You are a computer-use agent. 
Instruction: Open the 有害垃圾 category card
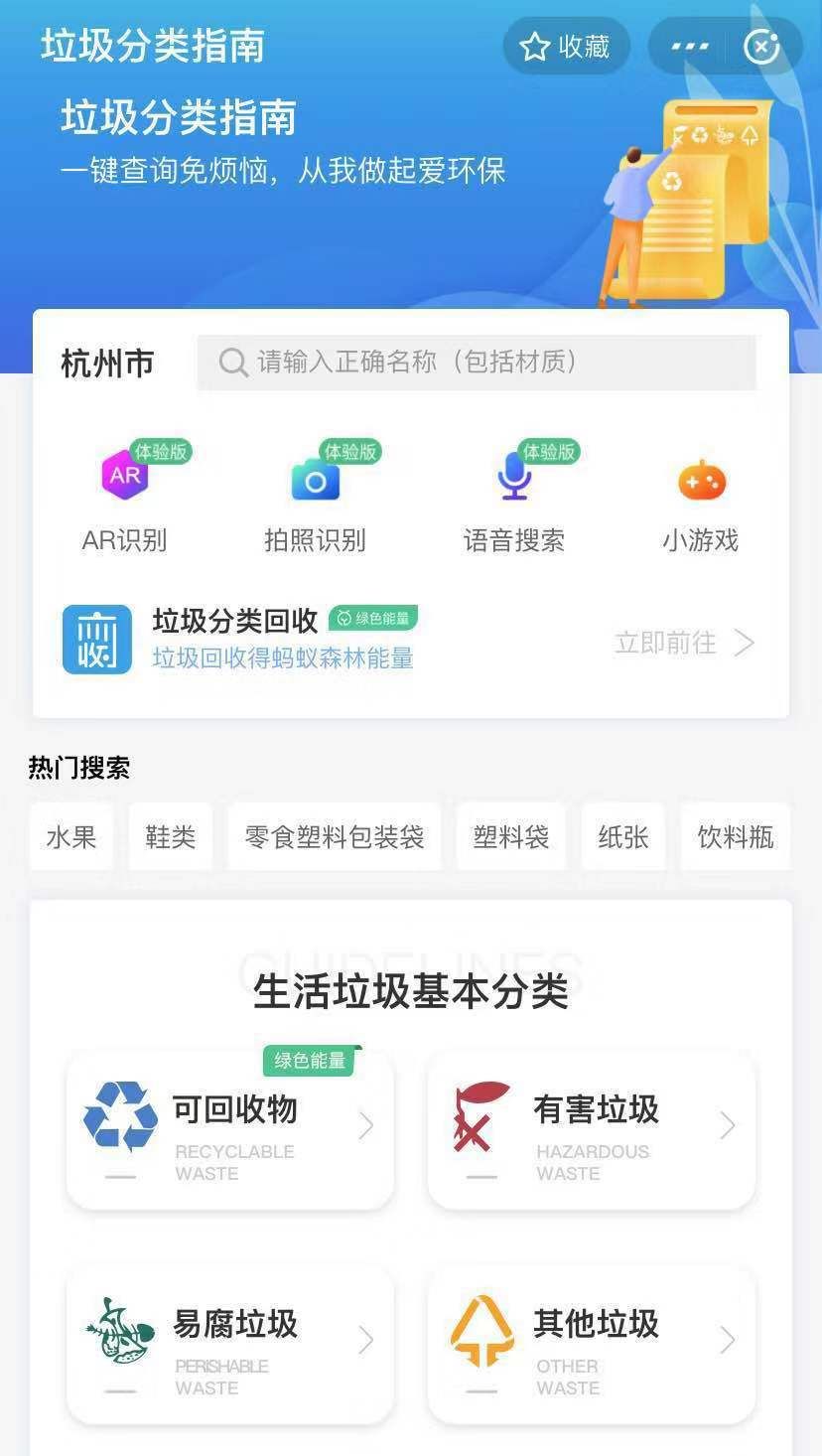point(592,1129)
